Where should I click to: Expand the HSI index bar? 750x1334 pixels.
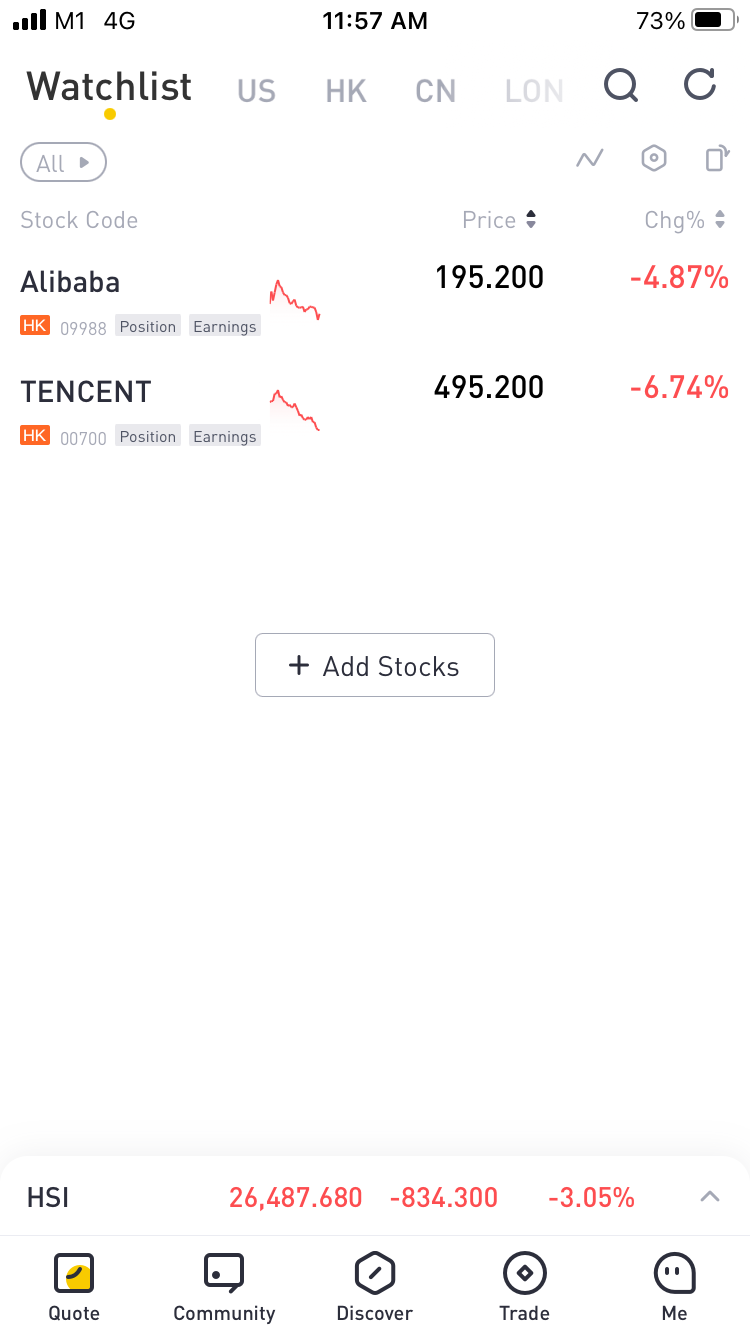(710, 1197)
